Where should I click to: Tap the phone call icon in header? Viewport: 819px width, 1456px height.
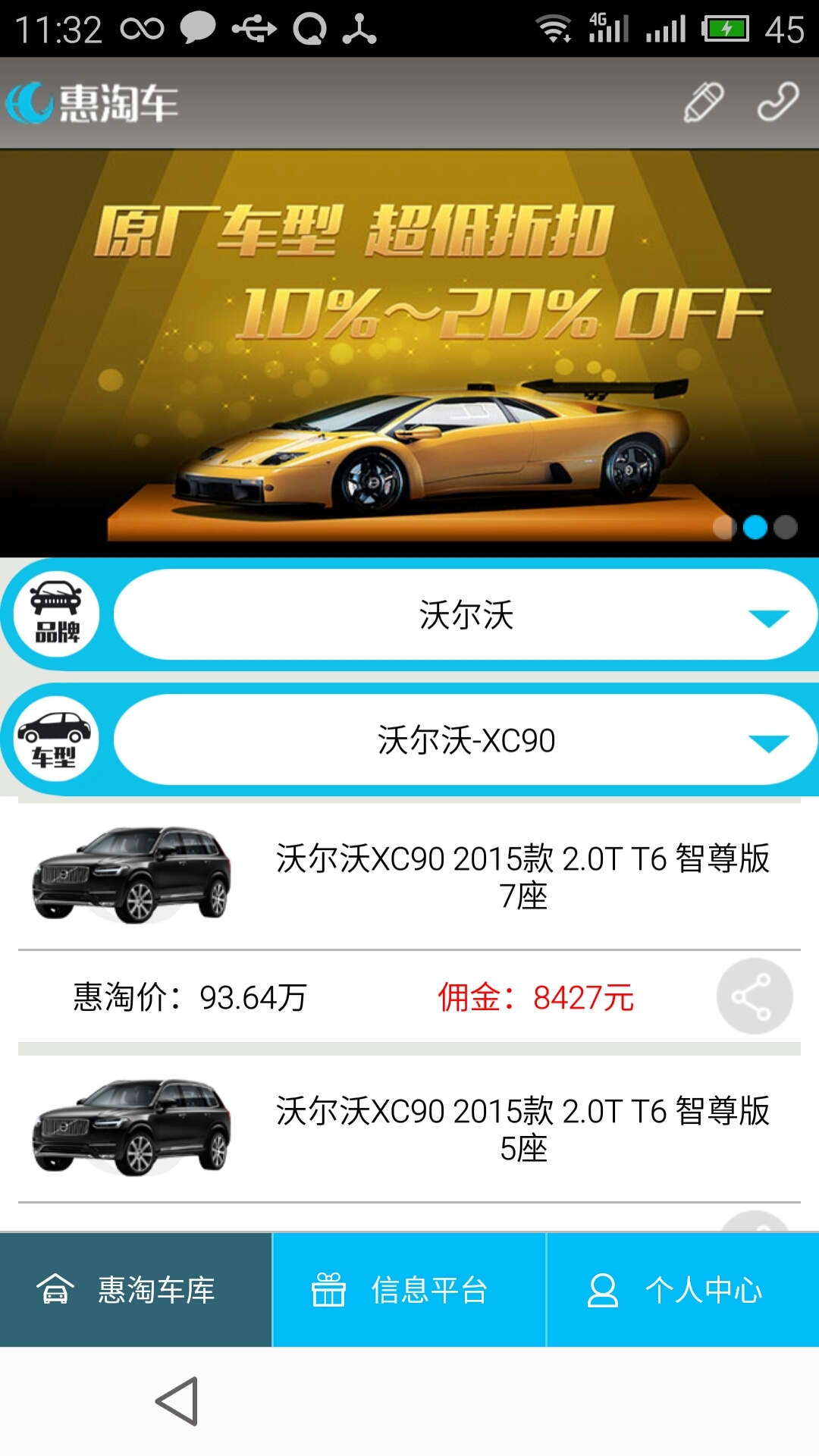pyautogui.click(x=777, y=102)
